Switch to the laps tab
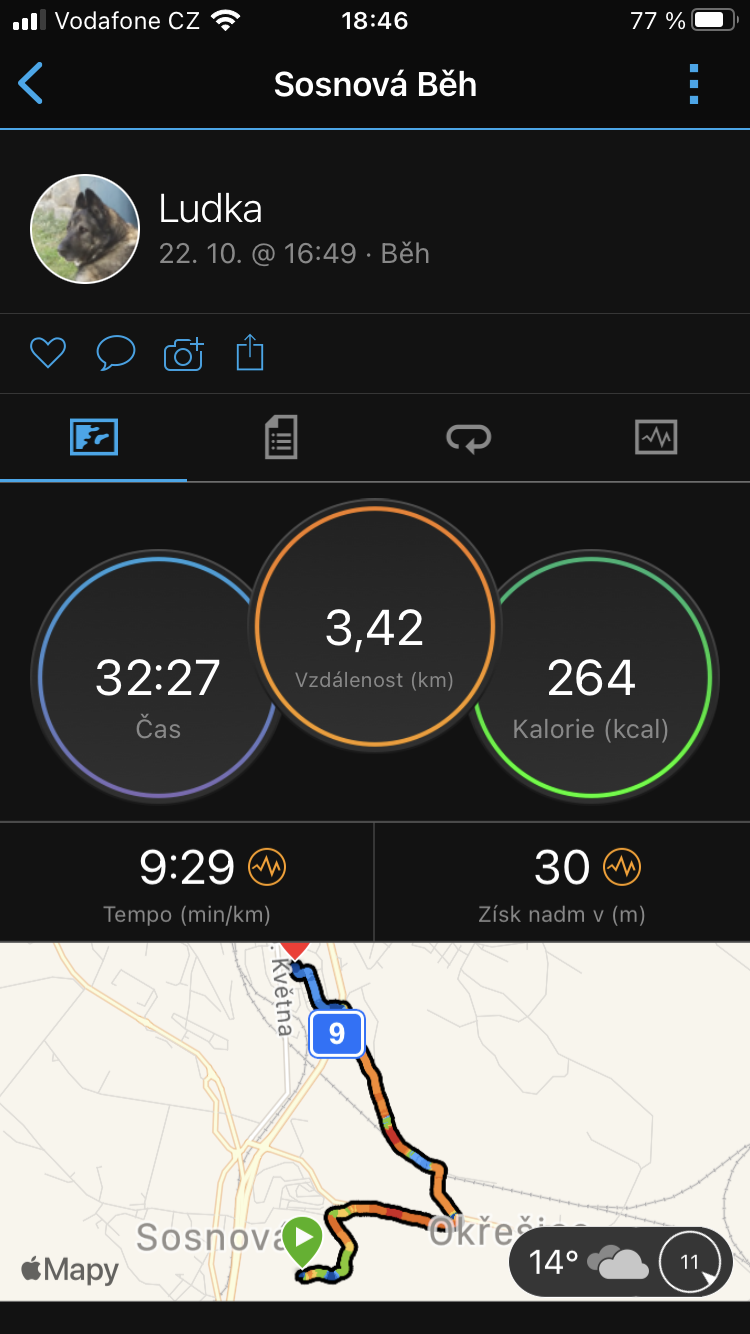Image resolution: width=750 pixels, height=1334 pixels. pyautogui.click(x=469, y=438)
